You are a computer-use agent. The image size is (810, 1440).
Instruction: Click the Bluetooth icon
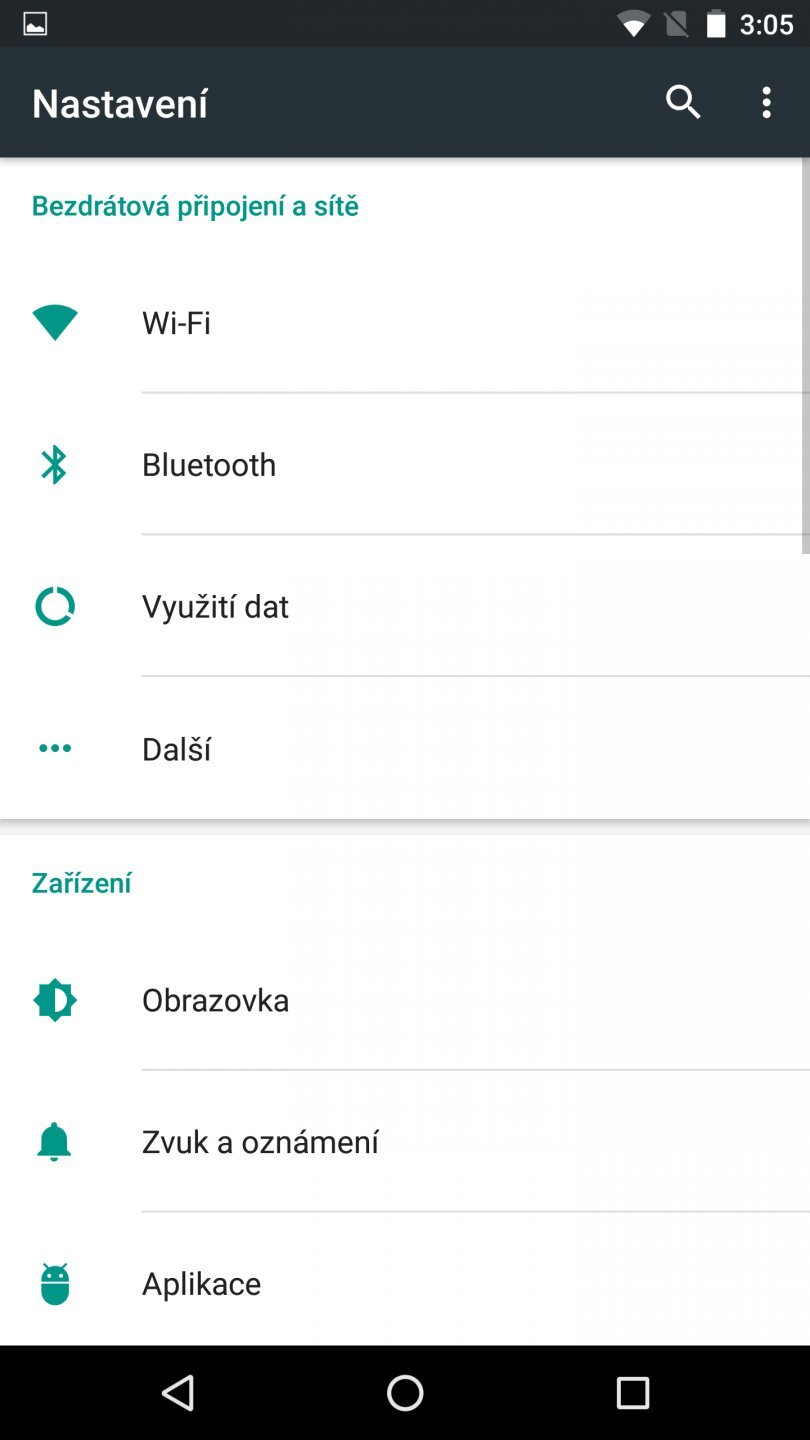[54, 464]
